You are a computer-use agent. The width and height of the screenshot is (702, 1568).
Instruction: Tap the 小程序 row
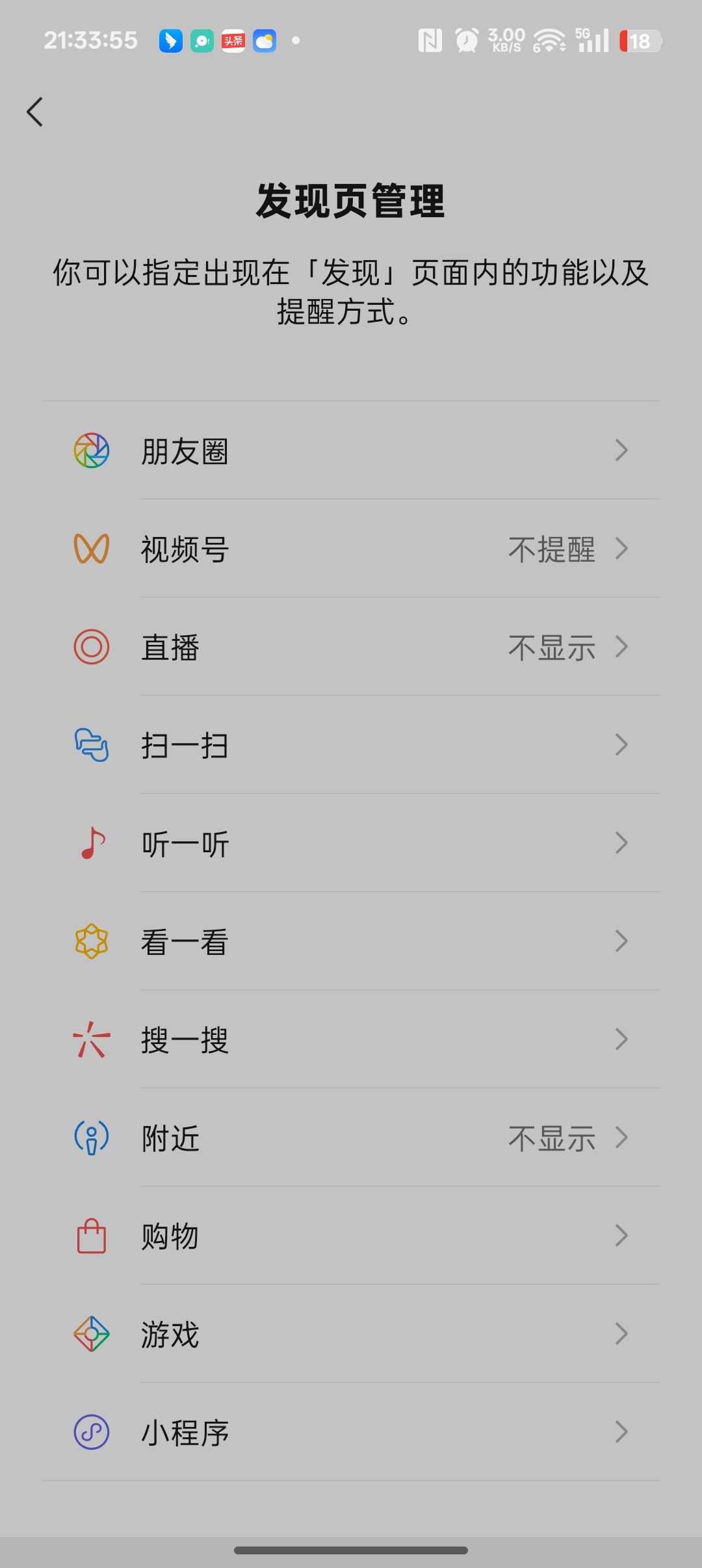click(x=351, y=1433)
